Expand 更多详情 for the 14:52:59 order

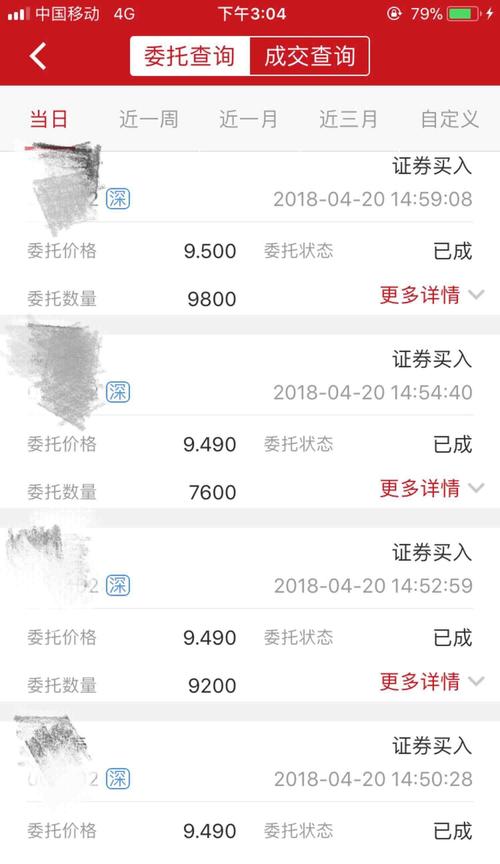(x=432, y=682)
